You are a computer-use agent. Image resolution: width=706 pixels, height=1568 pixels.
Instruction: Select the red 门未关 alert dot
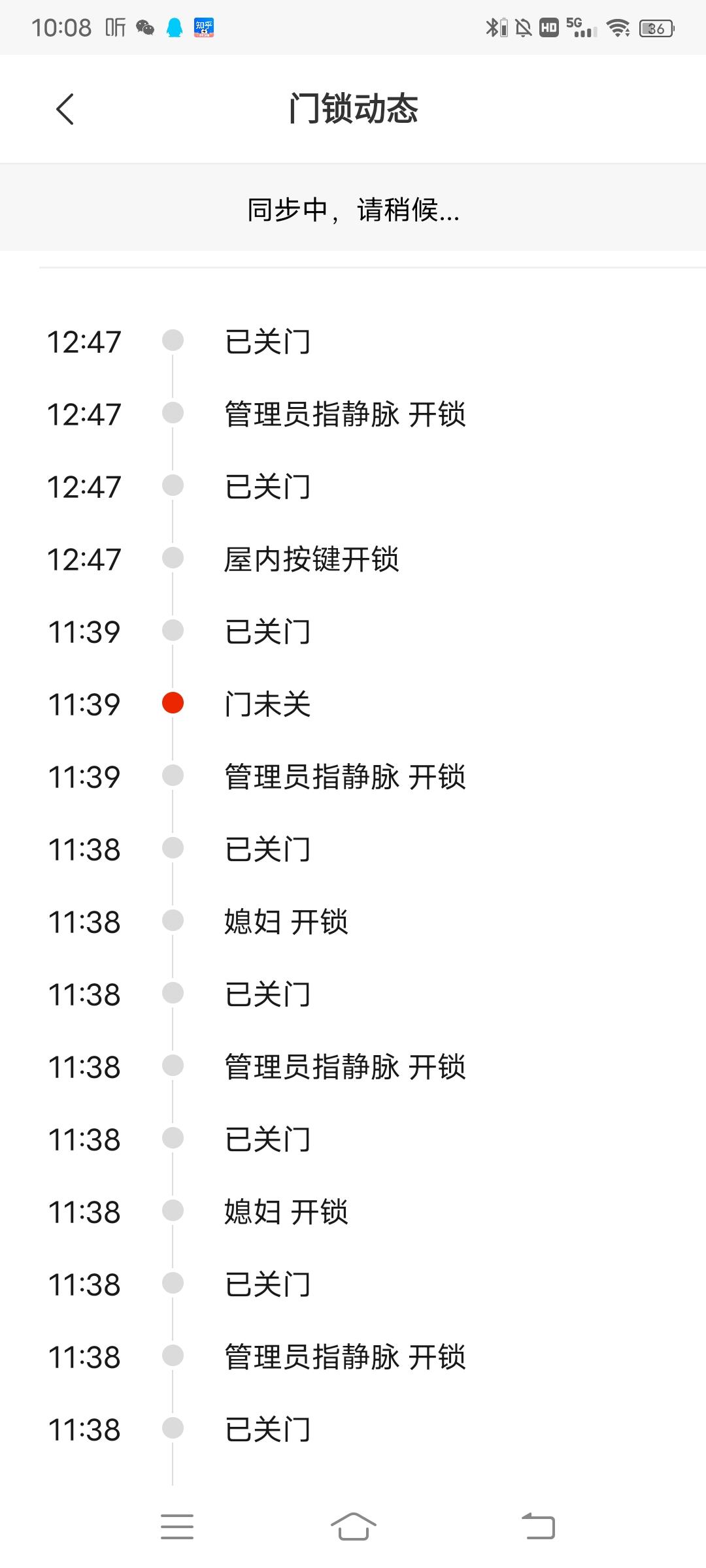[173, 704]
